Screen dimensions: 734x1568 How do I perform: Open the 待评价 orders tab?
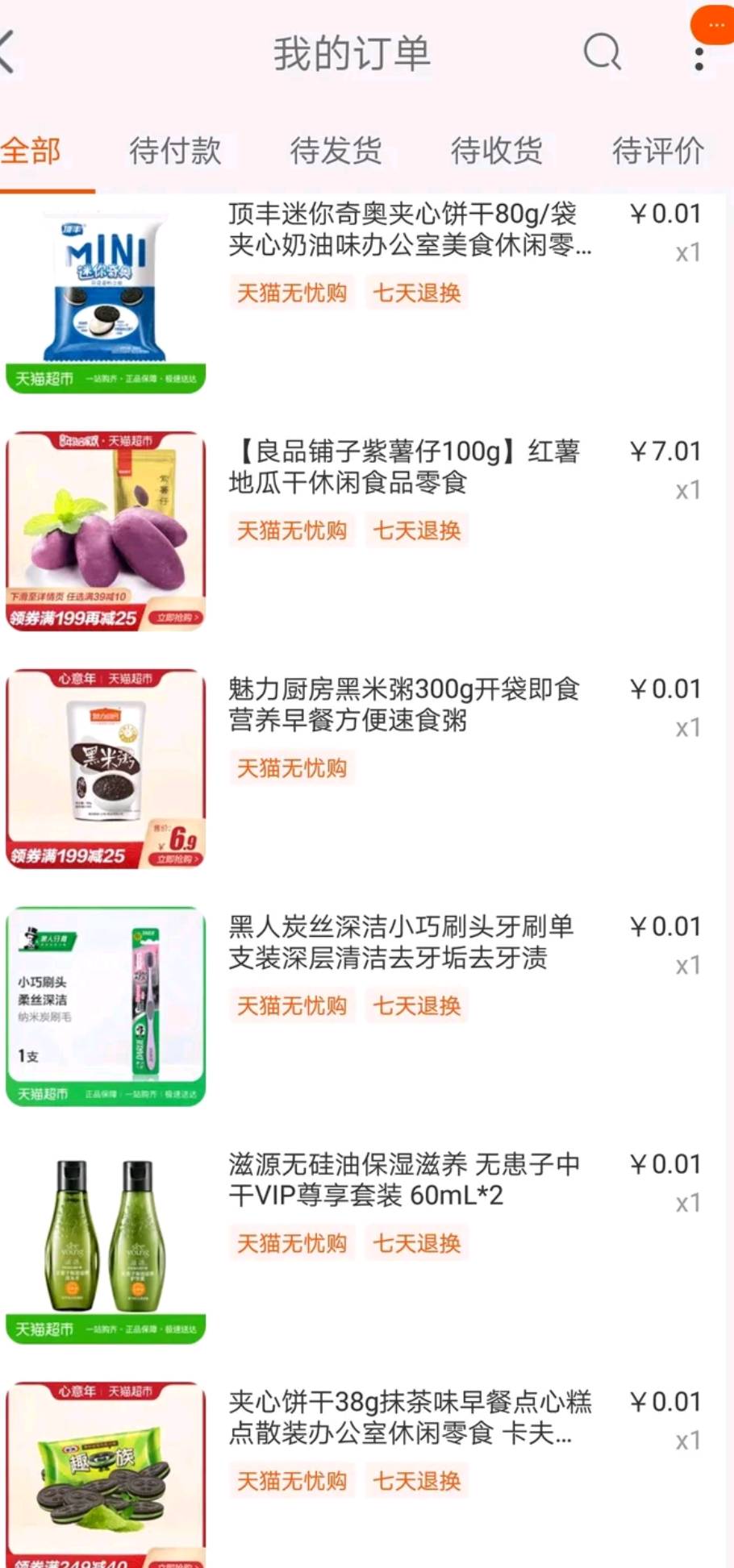pos(658,151)
